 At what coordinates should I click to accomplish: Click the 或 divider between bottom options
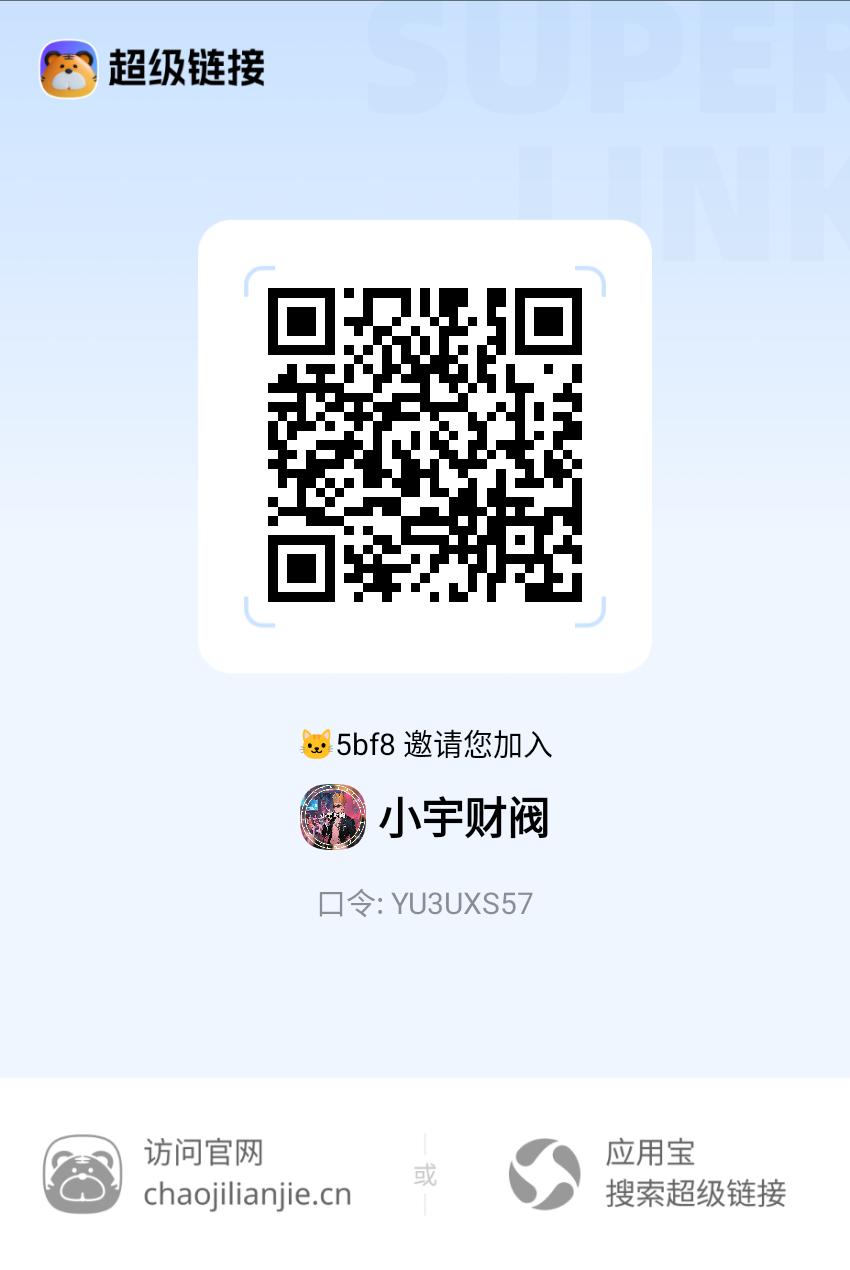424,1176
